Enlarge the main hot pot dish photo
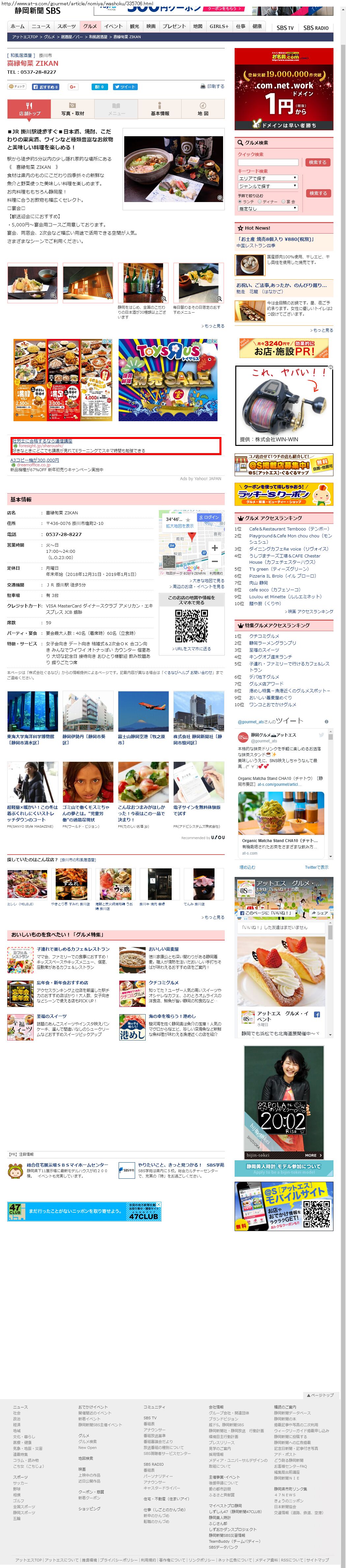346x1568 pixels. pyautogui.click(x=173, y=168)
